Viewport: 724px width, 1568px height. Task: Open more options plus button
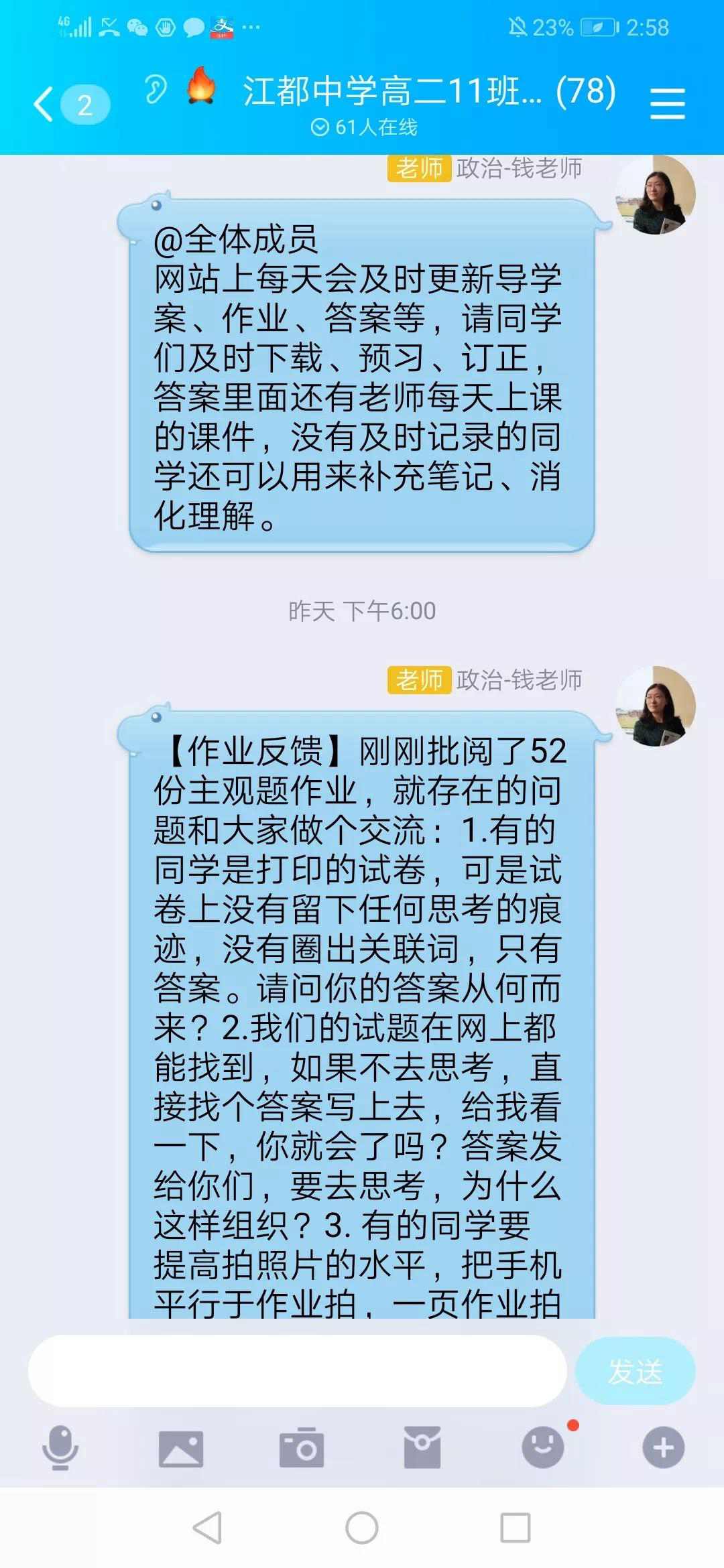663,1449
